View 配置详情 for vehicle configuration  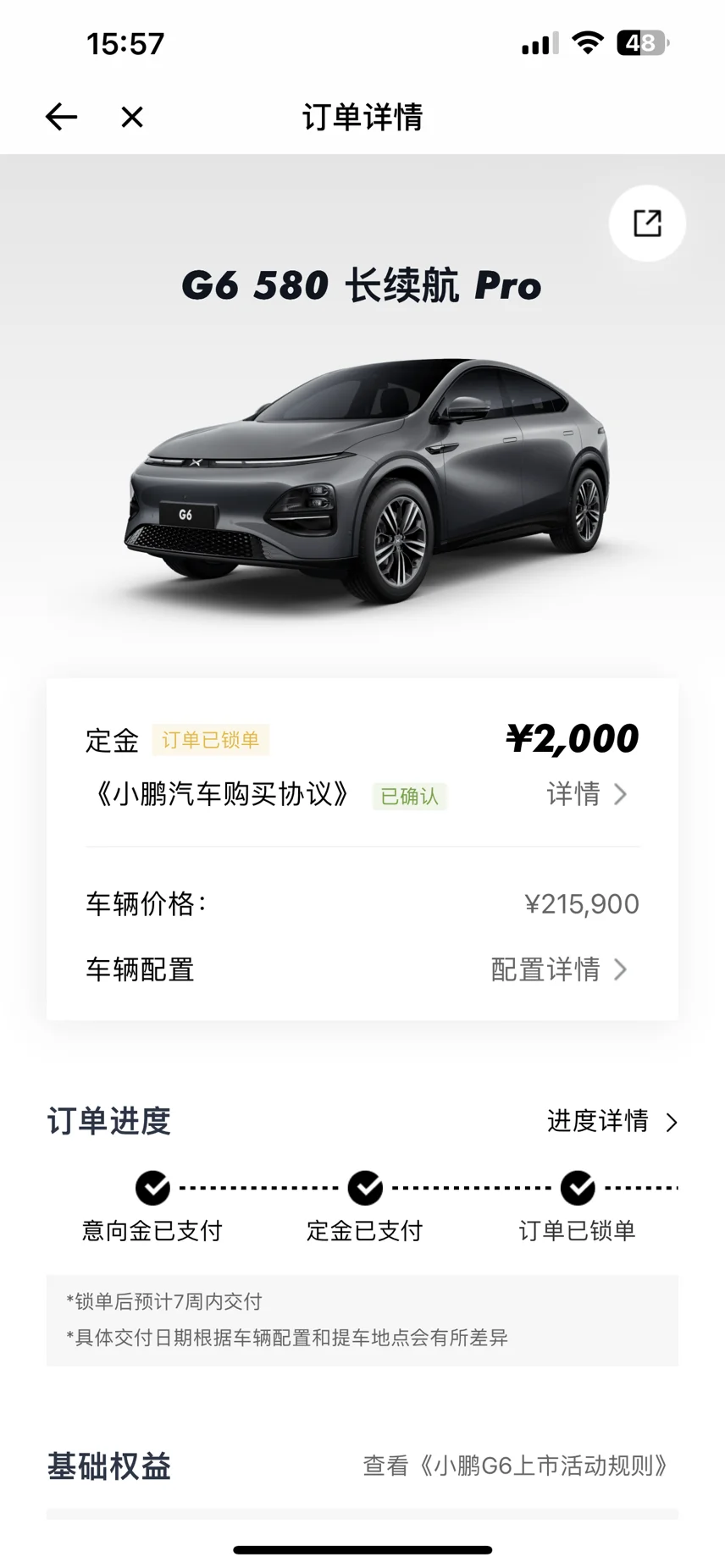click(559, 969)
